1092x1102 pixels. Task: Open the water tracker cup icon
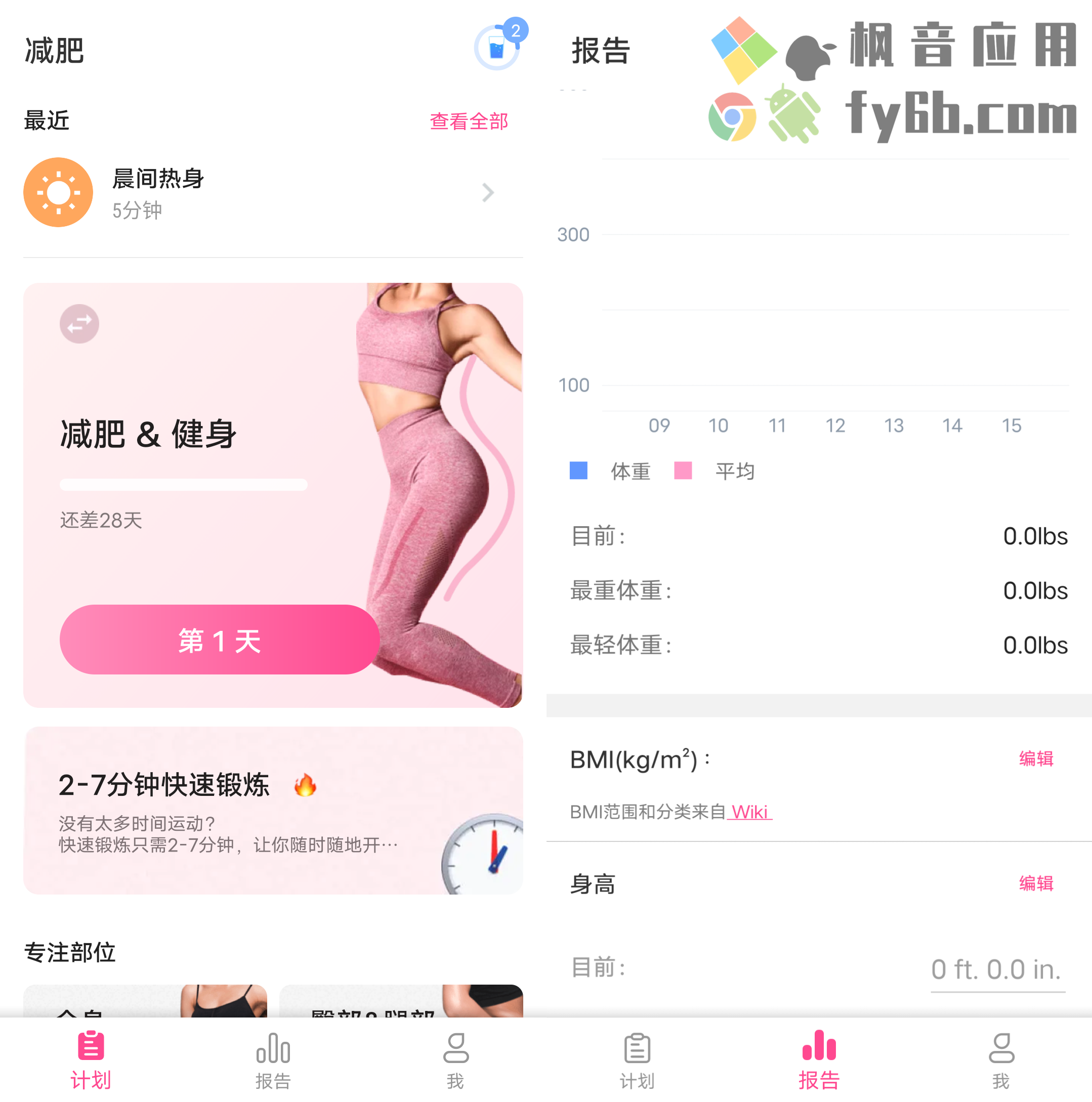(497, 48)
